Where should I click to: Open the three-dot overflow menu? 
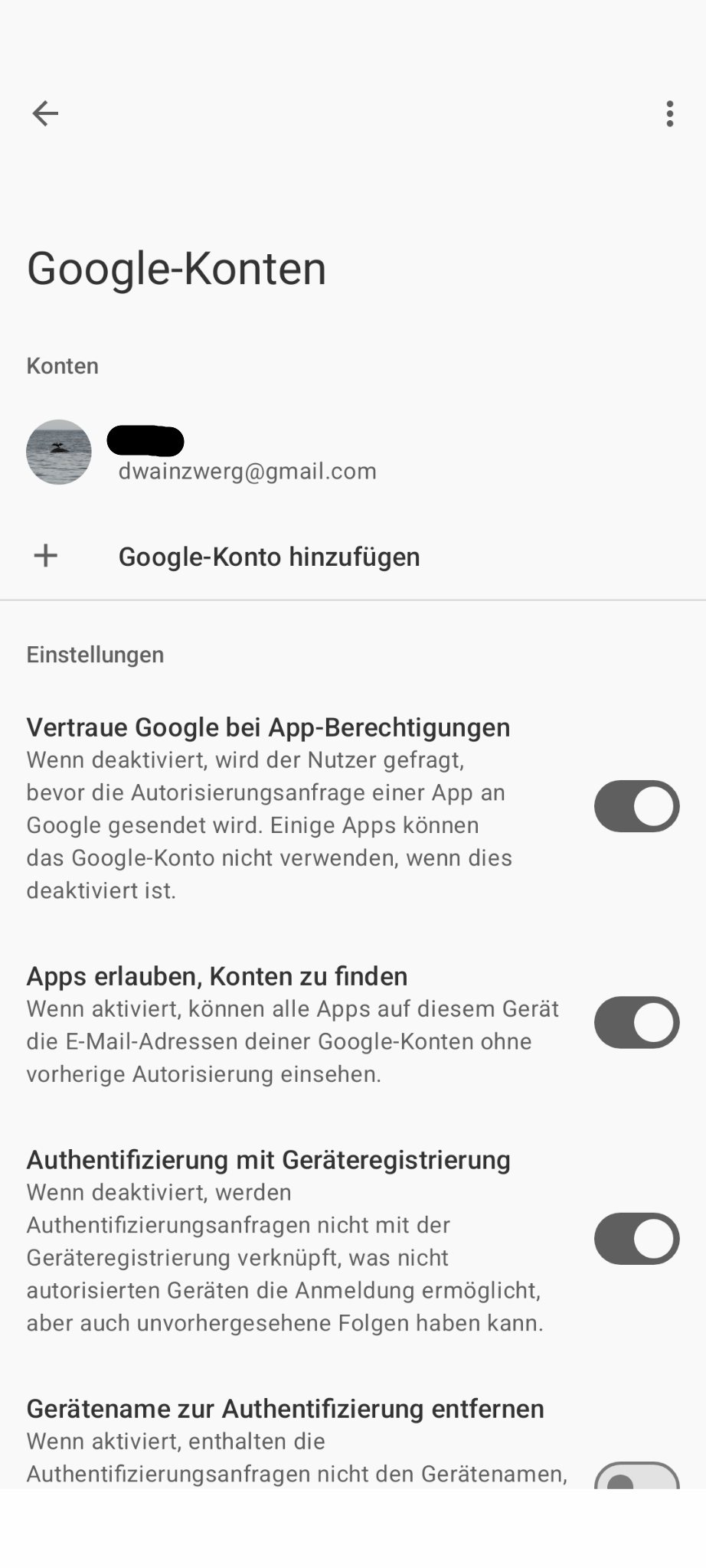(669, 113)
